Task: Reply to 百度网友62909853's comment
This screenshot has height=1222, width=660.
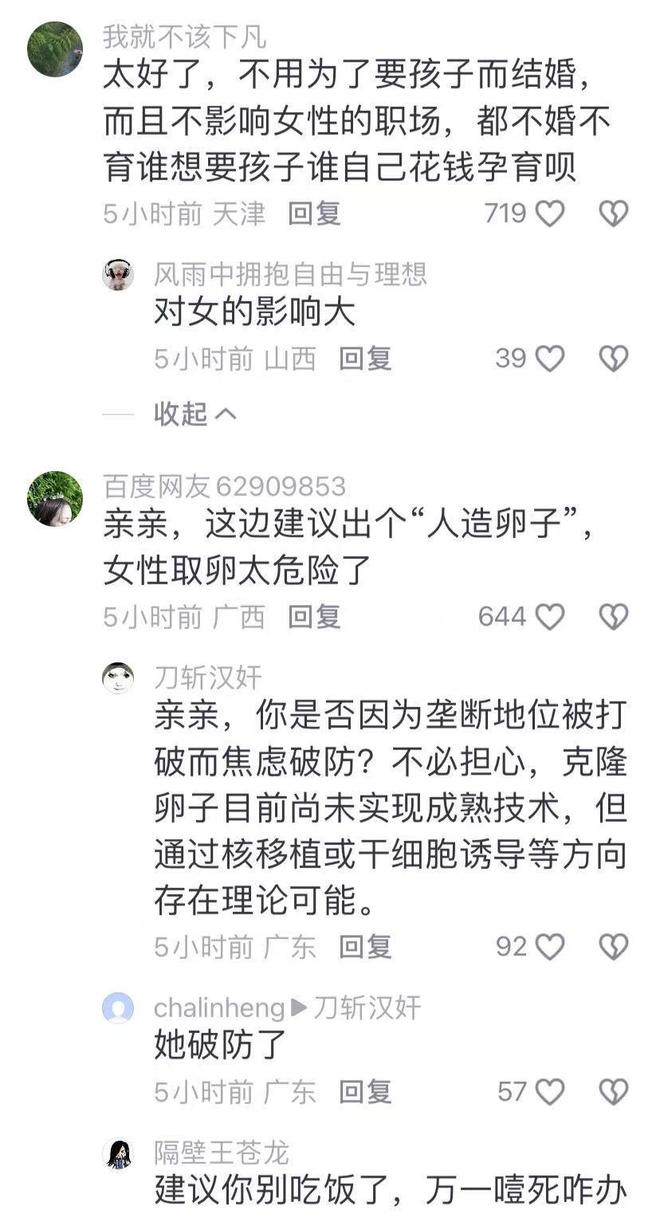Action: click(x=314, y=617)
